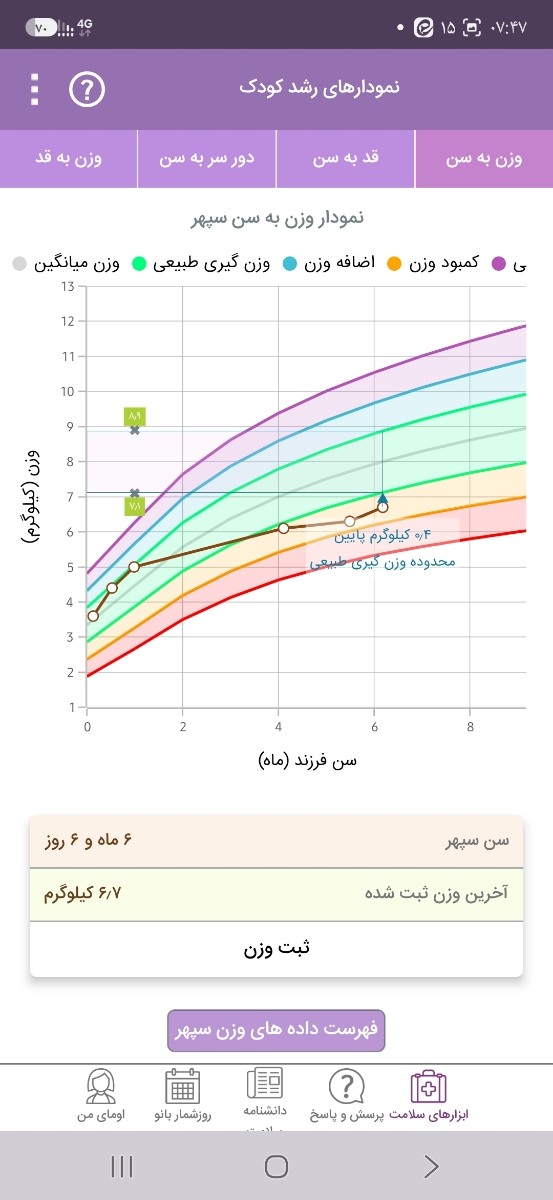Open the overflow menu with three dots
The height and width of the screenshot is (1200, 553).
35,90
